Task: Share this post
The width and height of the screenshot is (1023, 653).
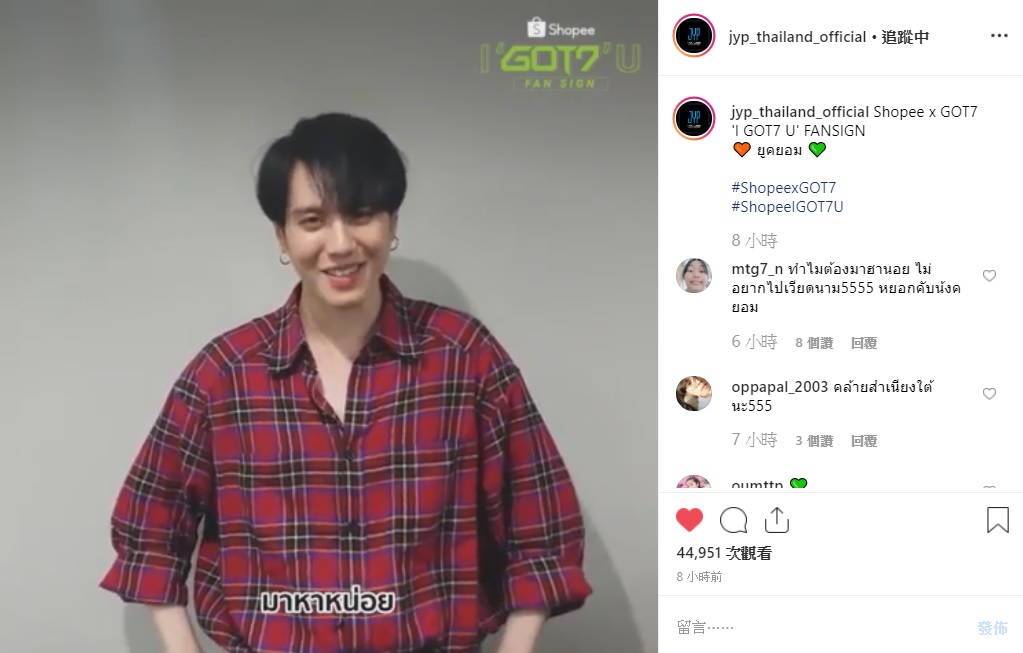Action: [777, 520]
